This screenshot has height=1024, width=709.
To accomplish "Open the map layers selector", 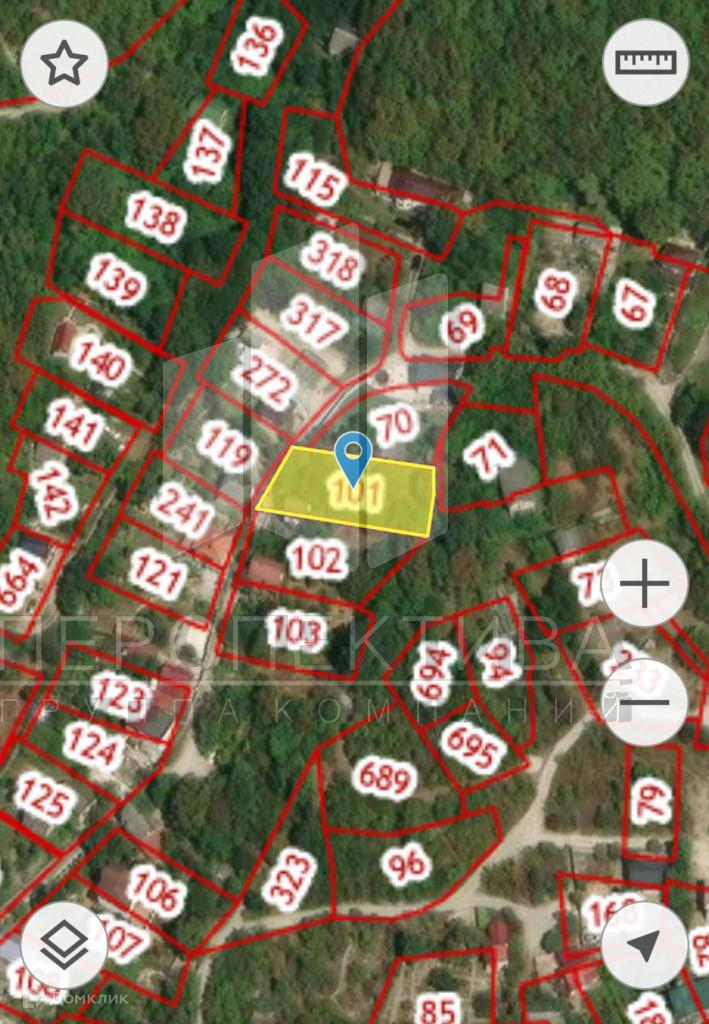I will [64, 945].
